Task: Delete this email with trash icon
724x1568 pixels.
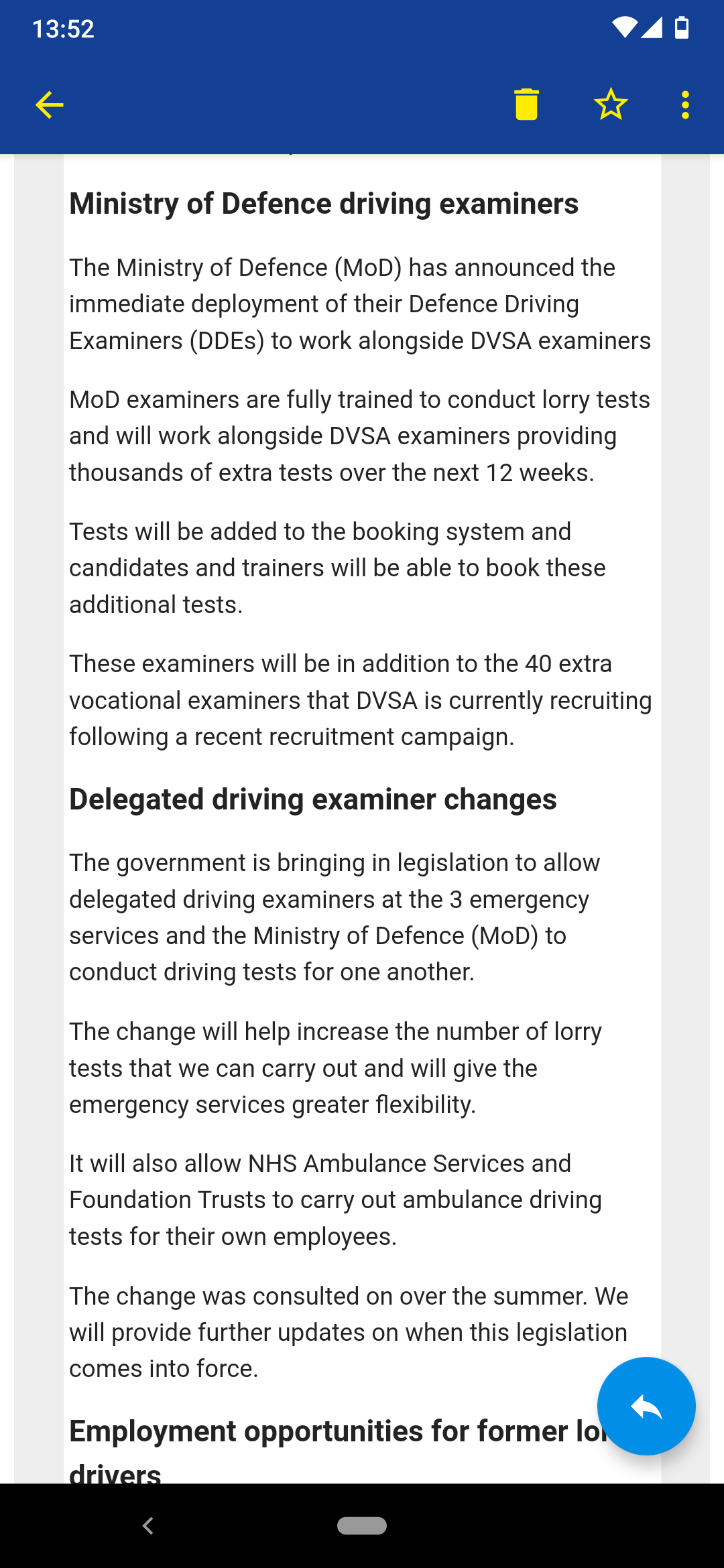Action: point(526,105)
